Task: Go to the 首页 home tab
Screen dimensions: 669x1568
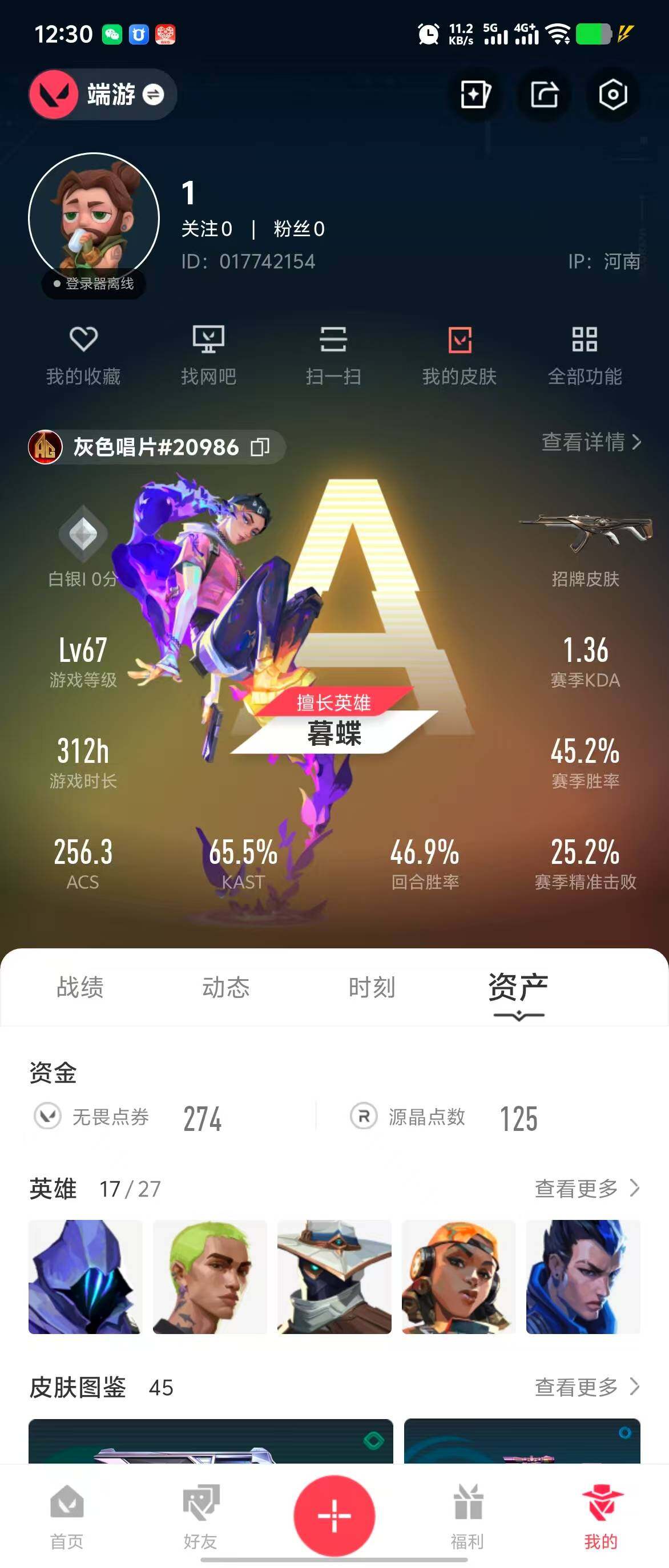Action: coord(67,1516)
